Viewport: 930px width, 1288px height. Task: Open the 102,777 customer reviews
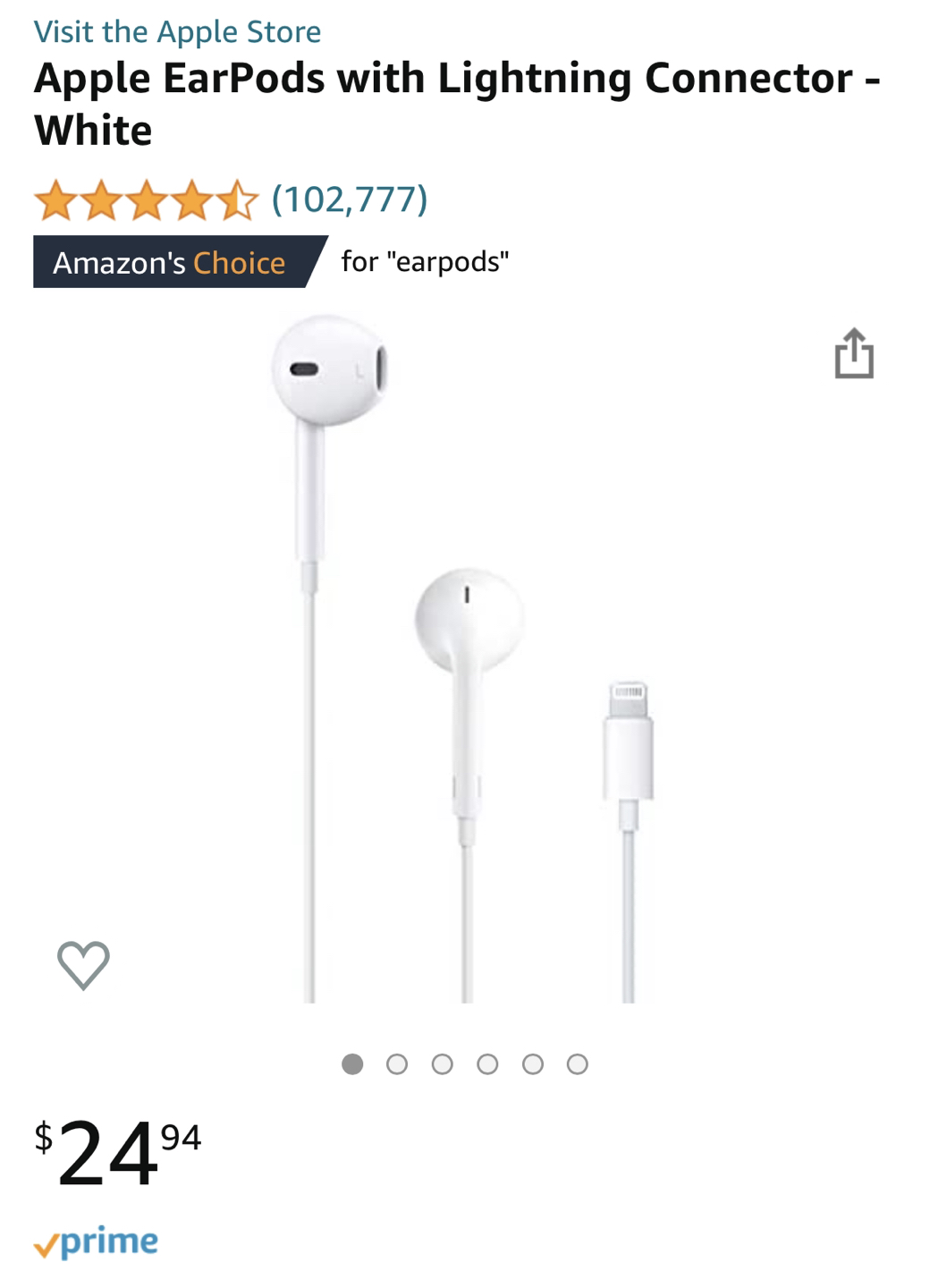tap(350, 199)
